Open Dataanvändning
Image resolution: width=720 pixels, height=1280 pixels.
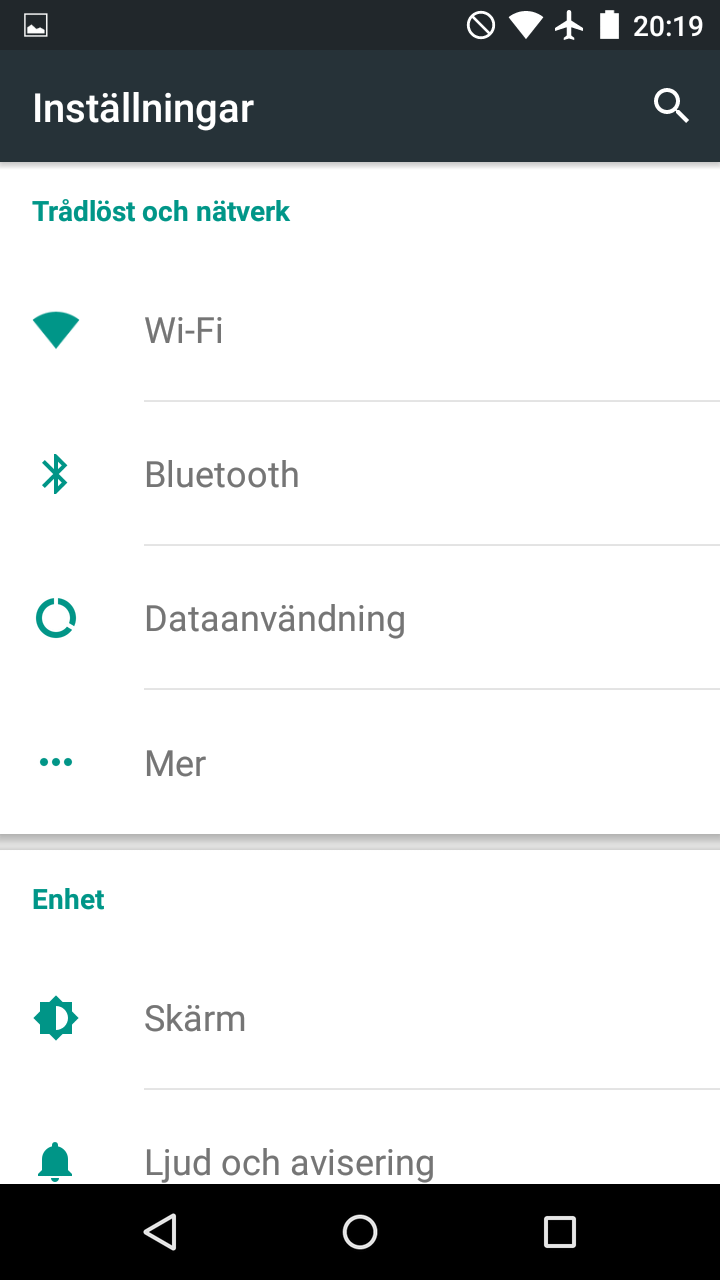pyautogui.click(x=360, y=618)
